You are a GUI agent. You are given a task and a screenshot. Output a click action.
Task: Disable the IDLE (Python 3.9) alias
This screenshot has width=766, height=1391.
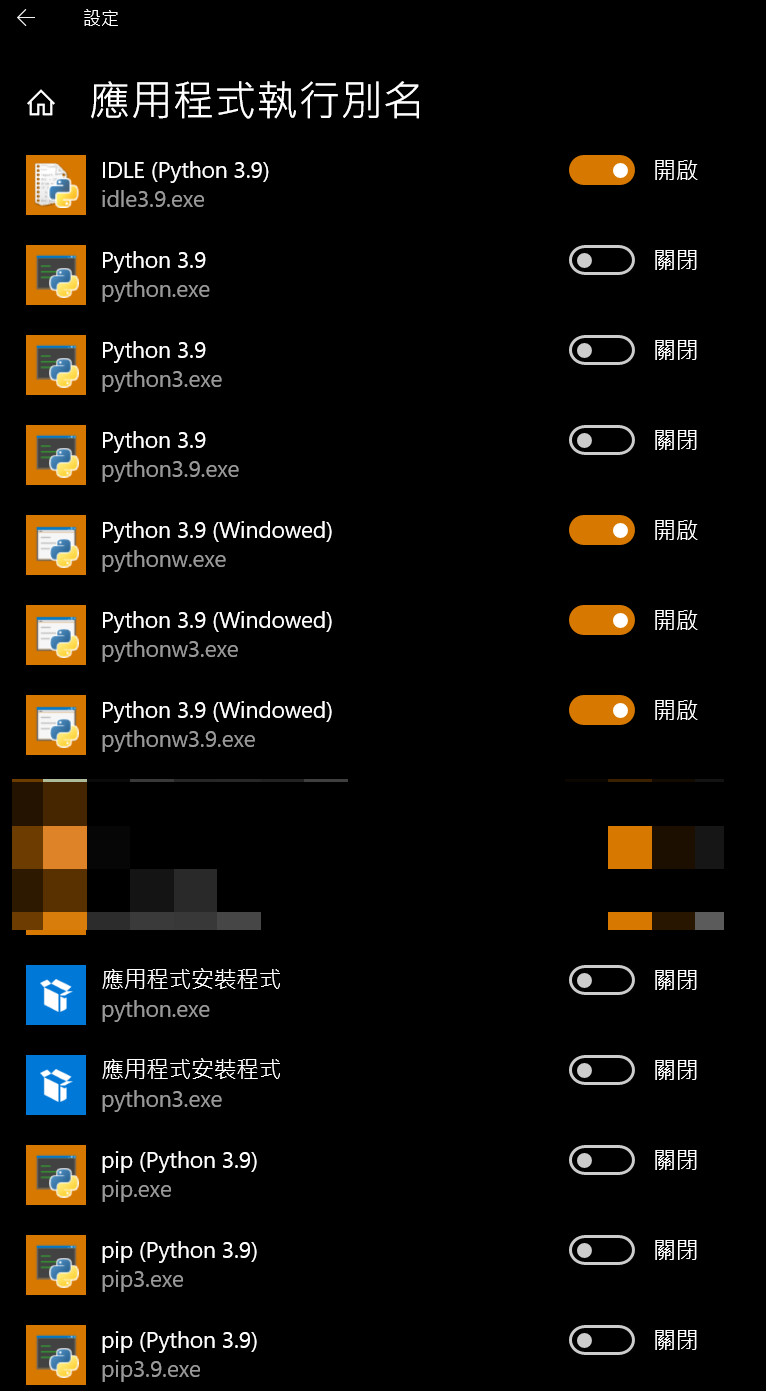click(x=601, y=170)
